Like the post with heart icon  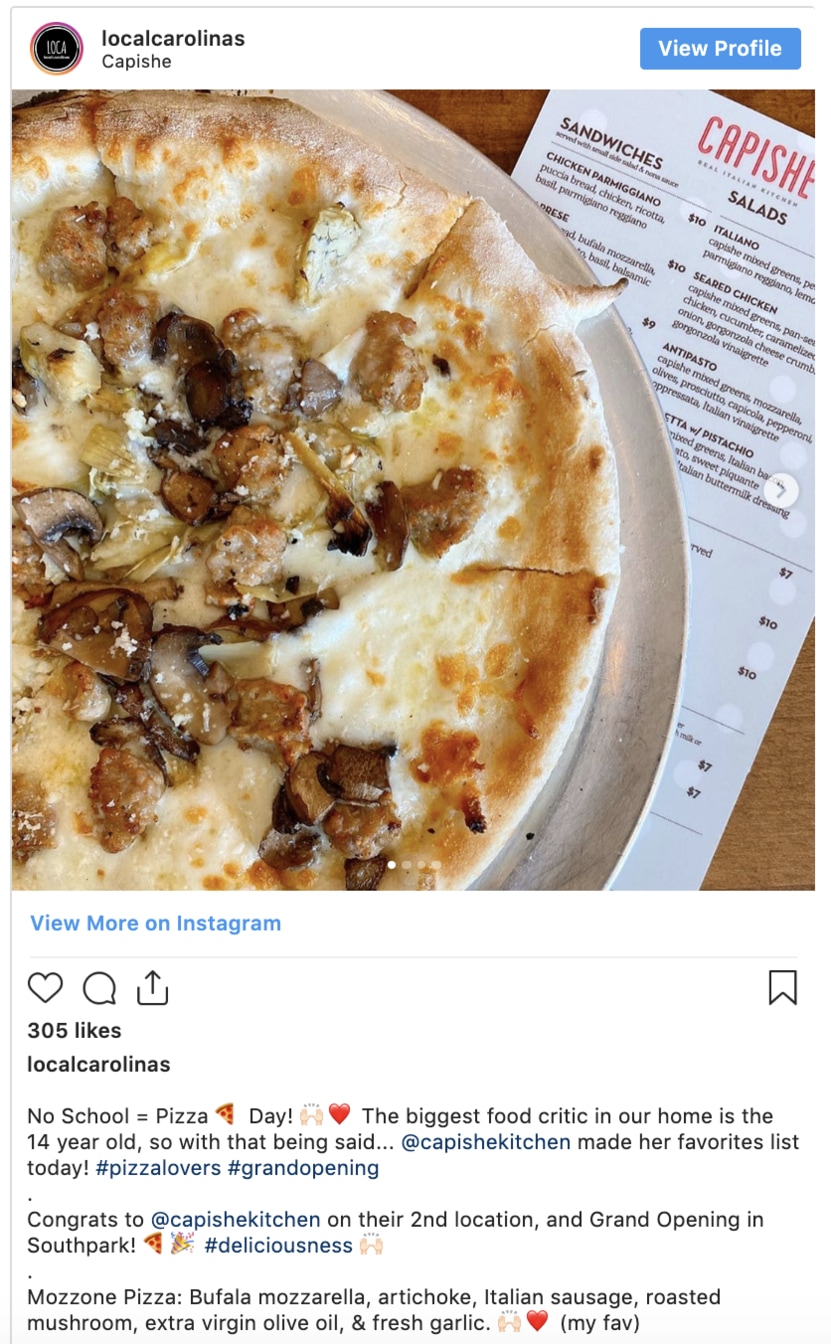pos(45,988)
